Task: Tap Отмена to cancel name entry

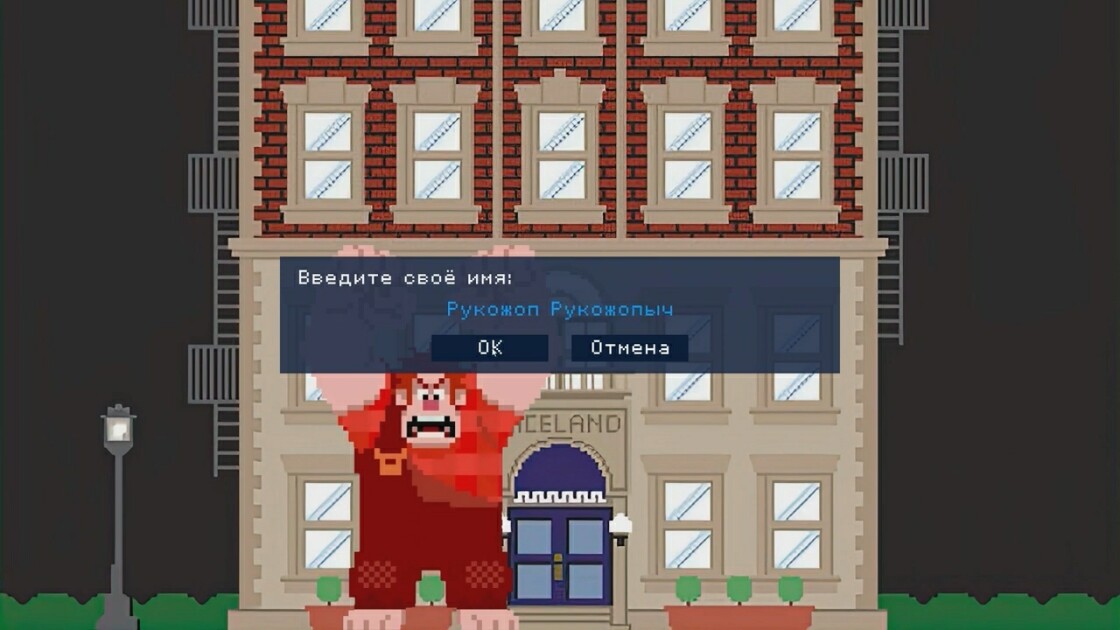Action: pyautogui.click(x=629, y=348)
